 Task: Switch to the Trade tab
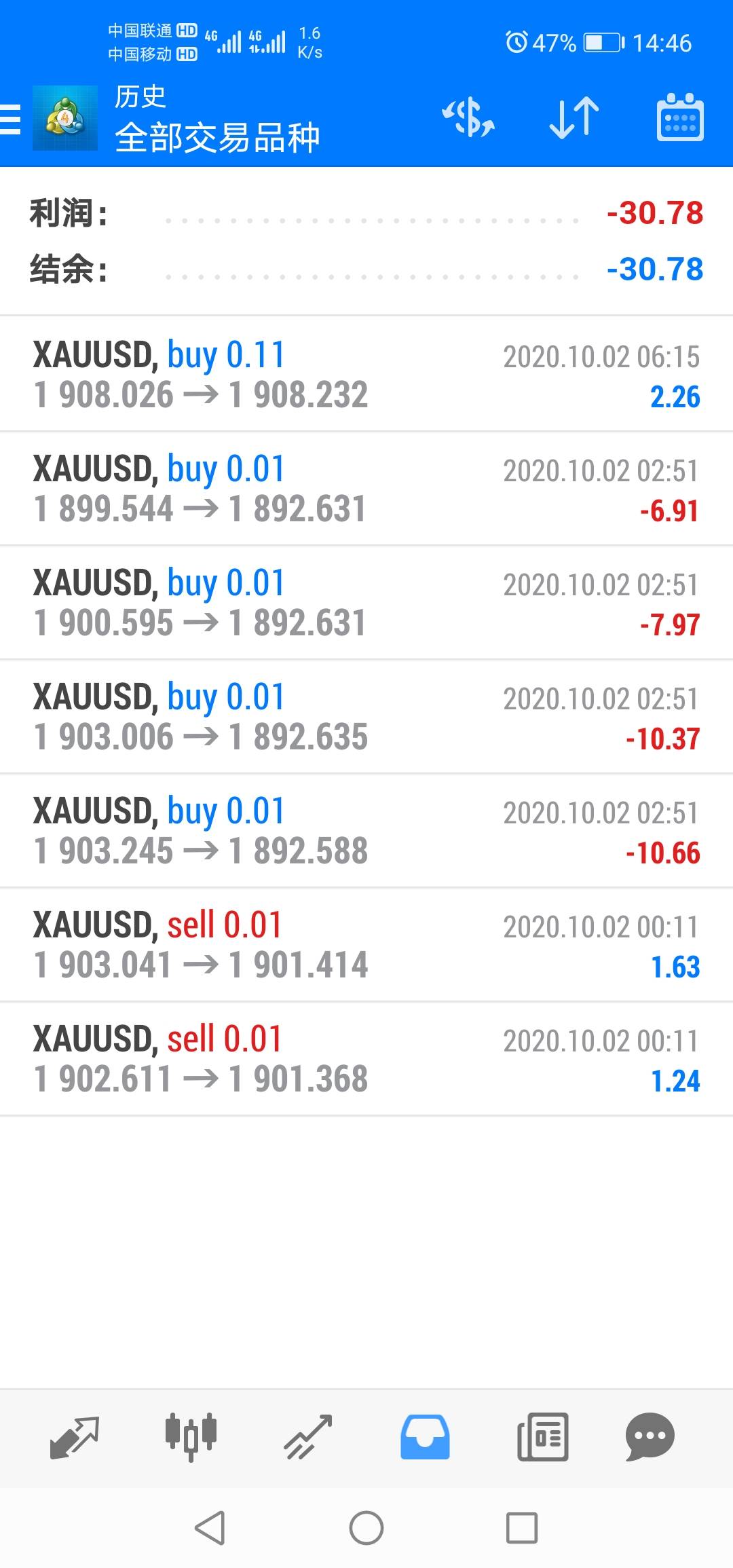tap(308, 1436)
